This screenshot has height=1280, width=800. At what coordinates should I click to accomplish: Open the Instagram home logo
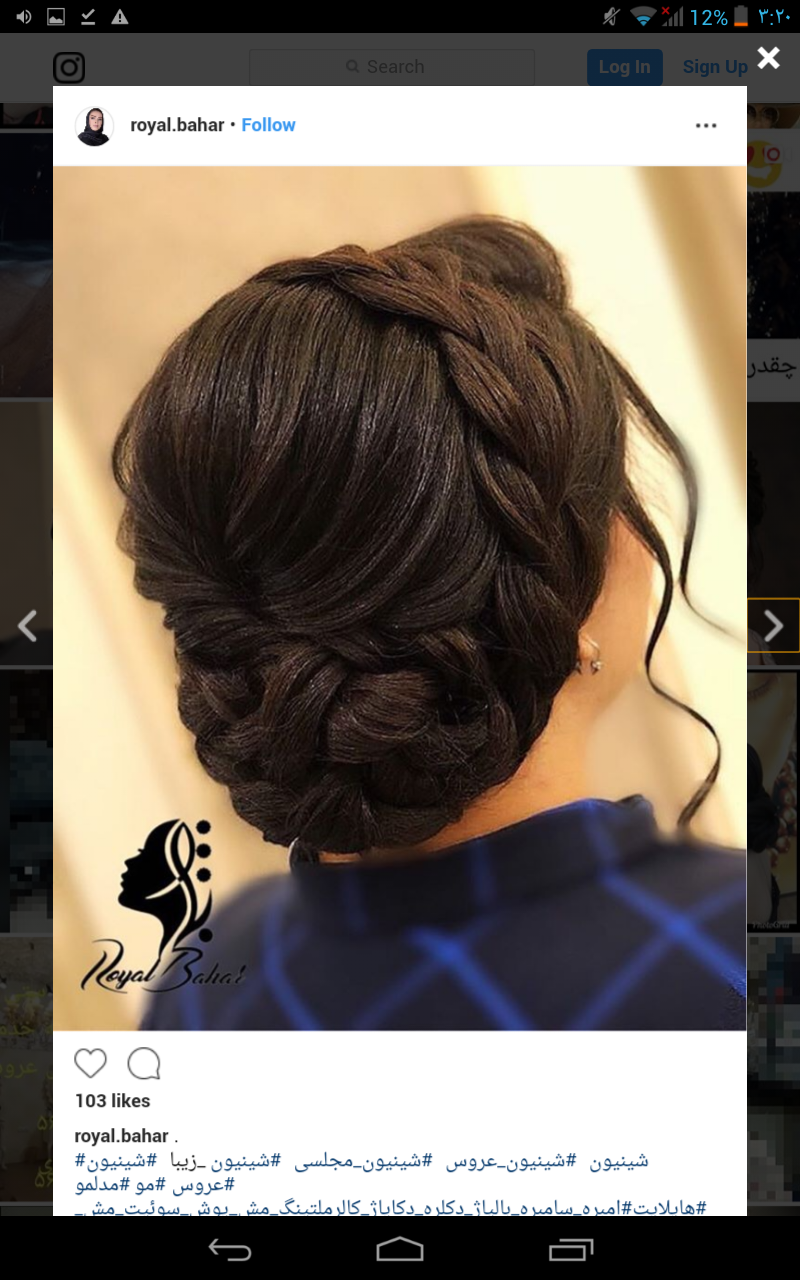(x=69, y=67)
